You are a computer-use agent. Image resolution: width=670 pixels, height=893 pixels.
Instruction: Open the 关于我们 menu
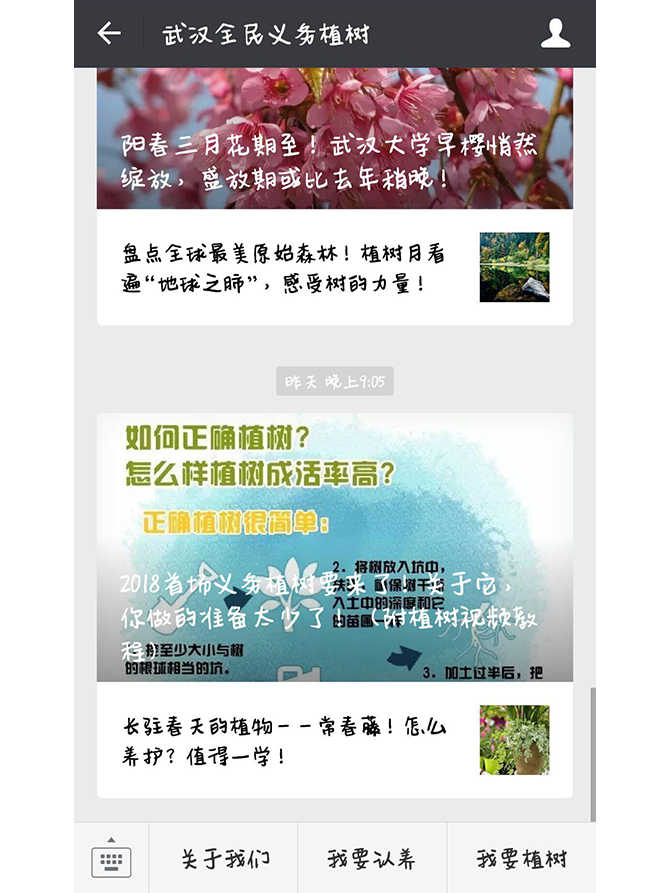tap(224, 858)
